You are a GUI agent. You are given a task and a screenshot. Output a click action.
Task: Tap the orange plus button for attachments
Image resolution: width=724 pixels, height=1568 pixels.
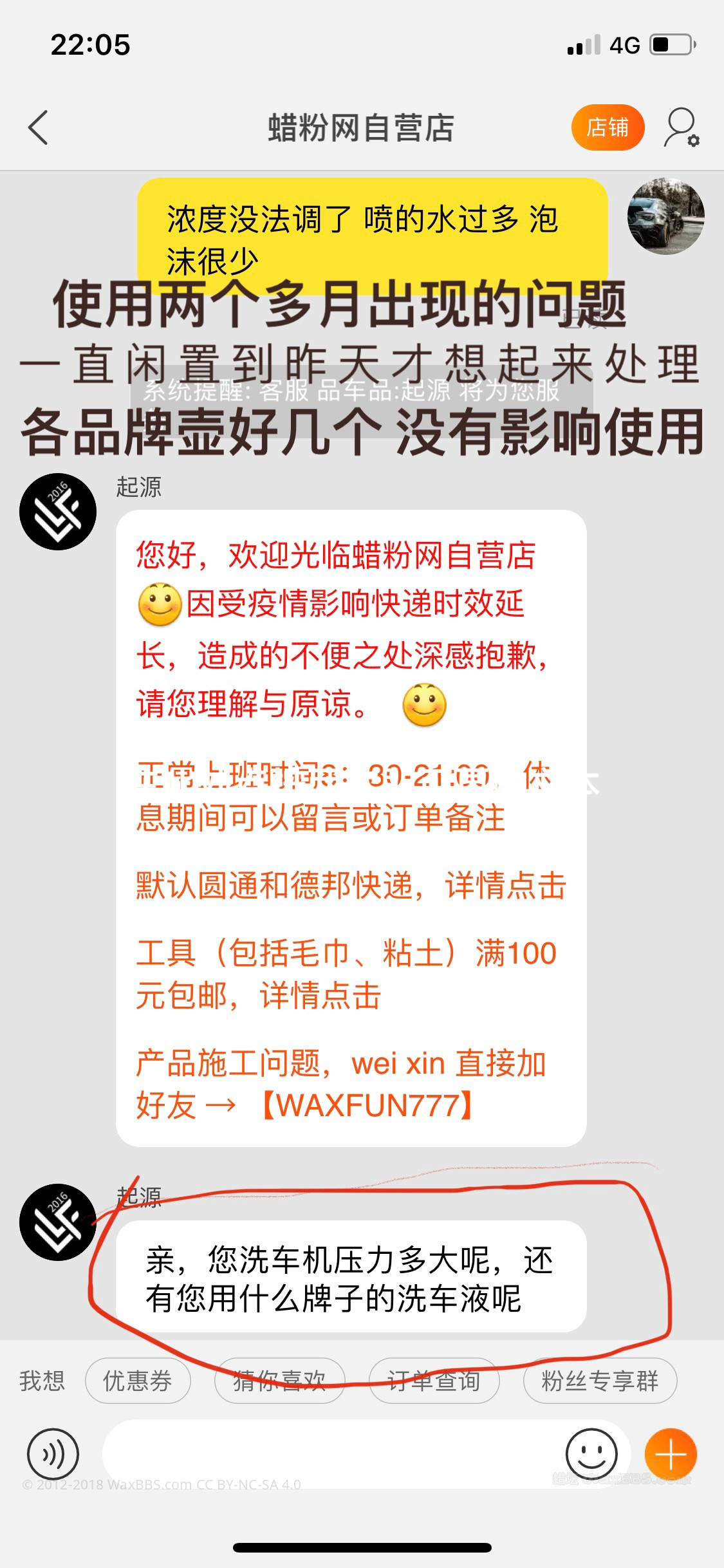click(x=670, y=1455)
